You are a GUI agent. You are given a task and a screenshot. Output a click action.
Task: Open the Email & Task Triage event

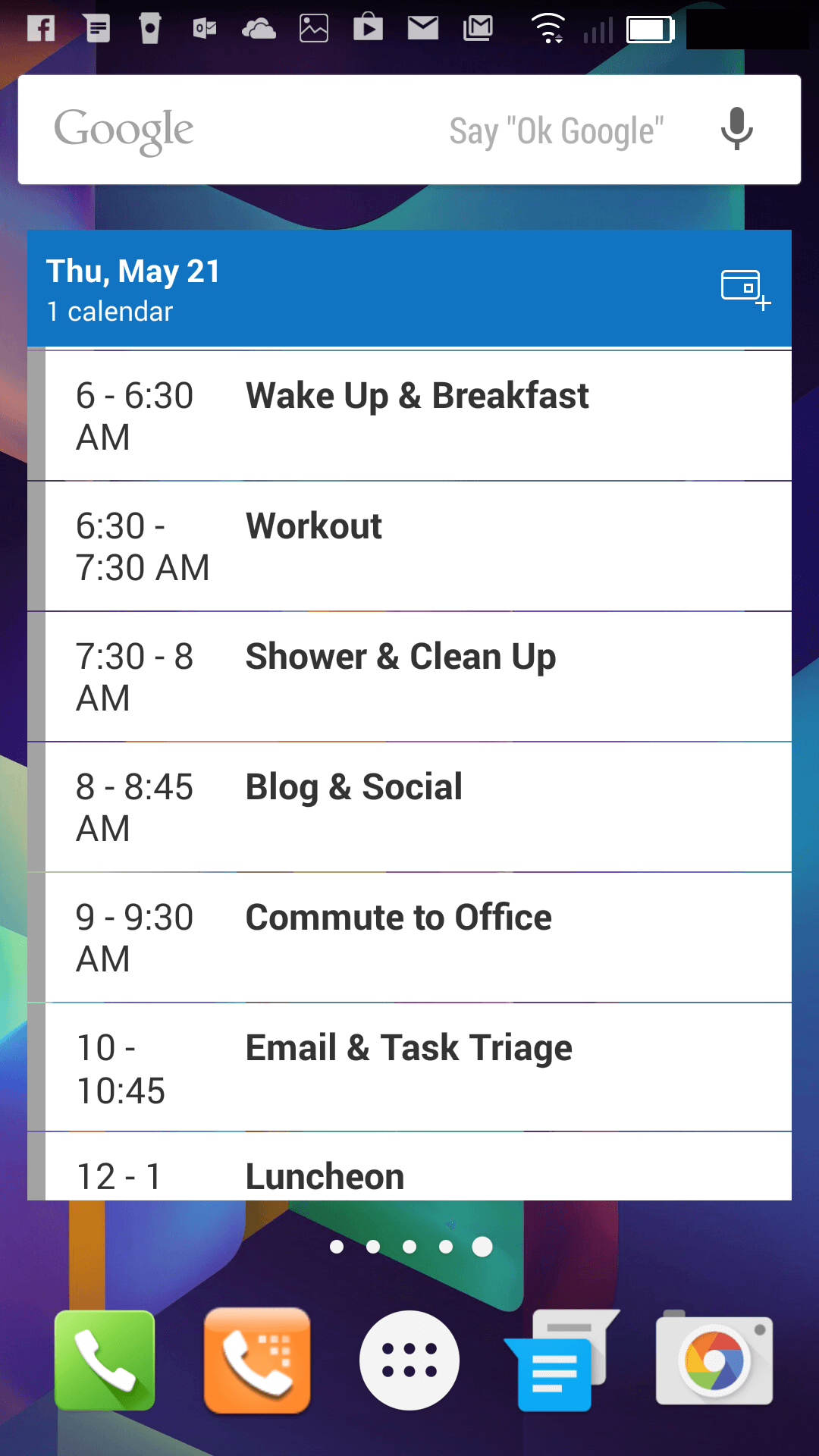tap(417, 1068)
